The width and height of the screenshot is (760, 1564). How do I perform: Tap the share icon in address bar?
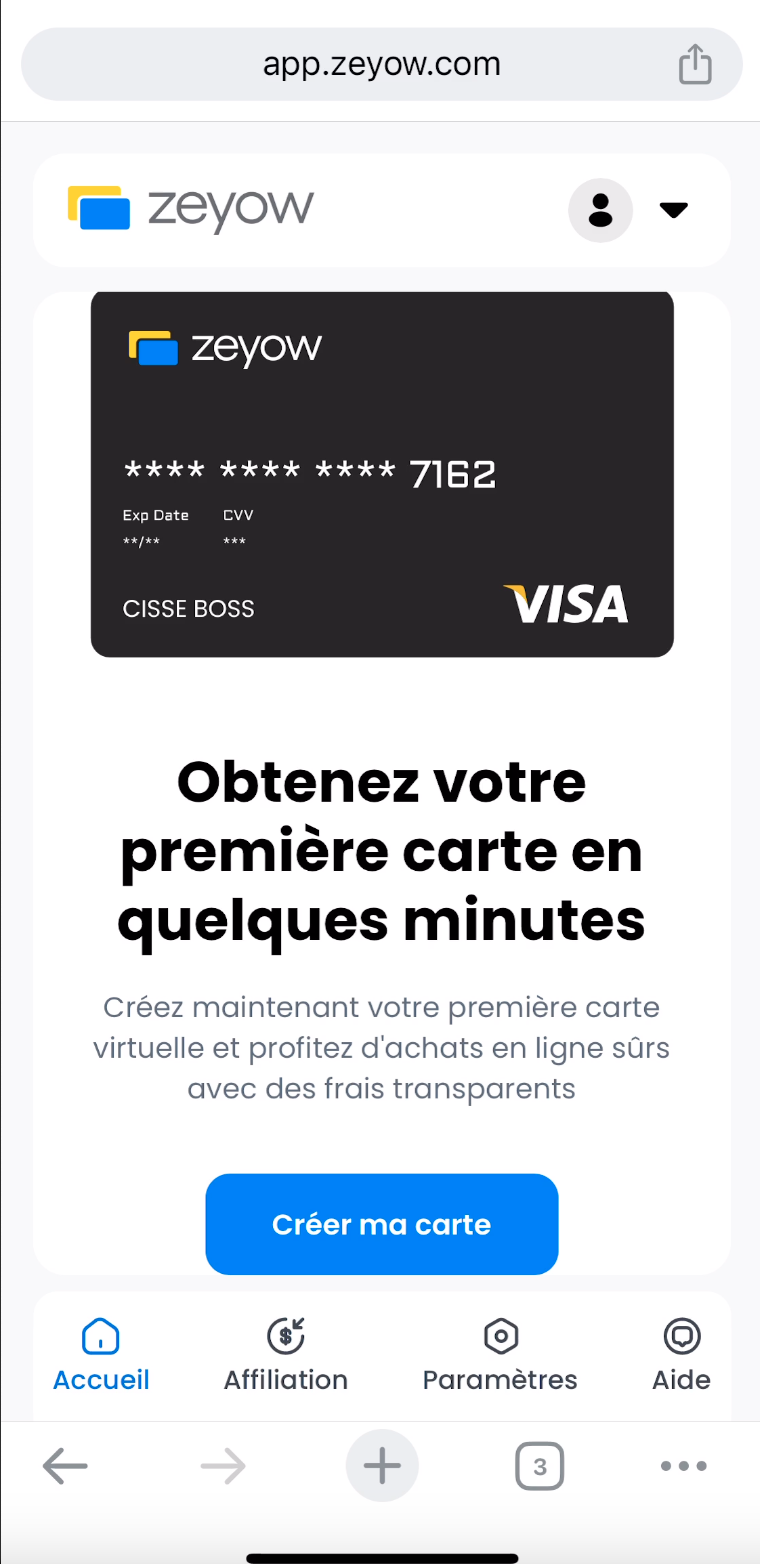click(695, 65)
